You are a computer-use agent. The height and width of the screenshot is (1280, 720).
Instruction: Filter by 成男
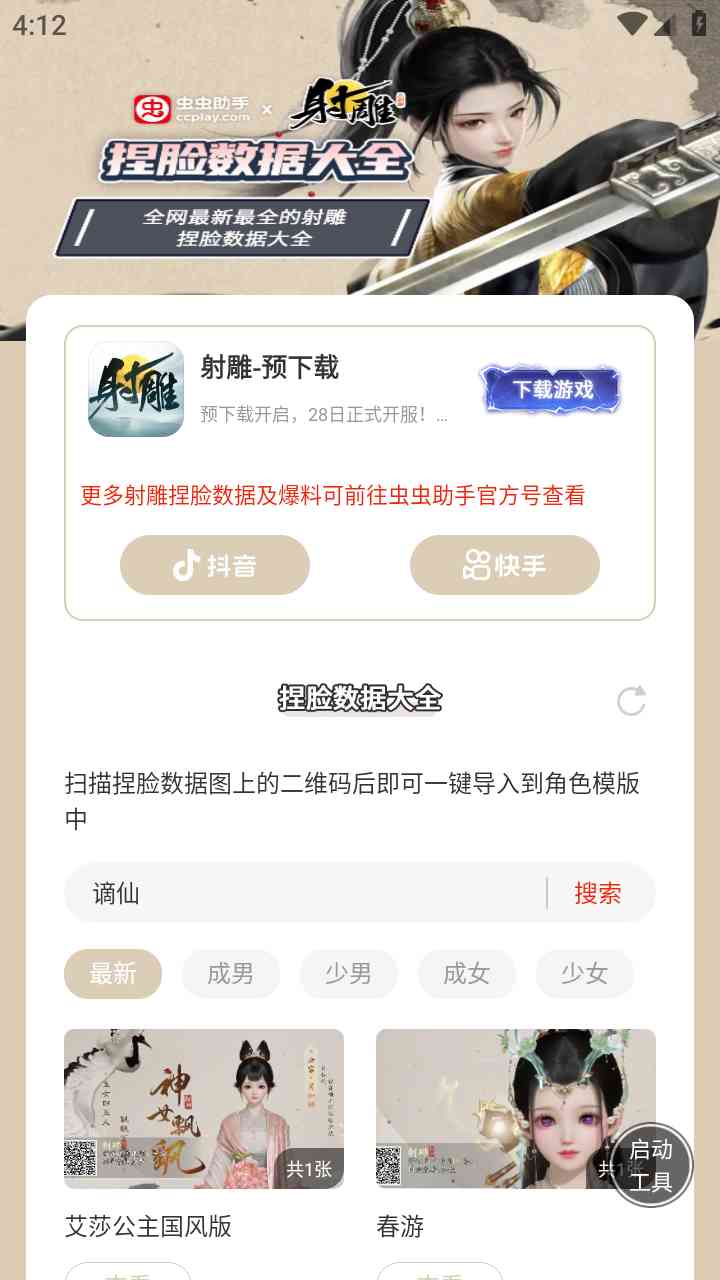(x=231, y=974)
